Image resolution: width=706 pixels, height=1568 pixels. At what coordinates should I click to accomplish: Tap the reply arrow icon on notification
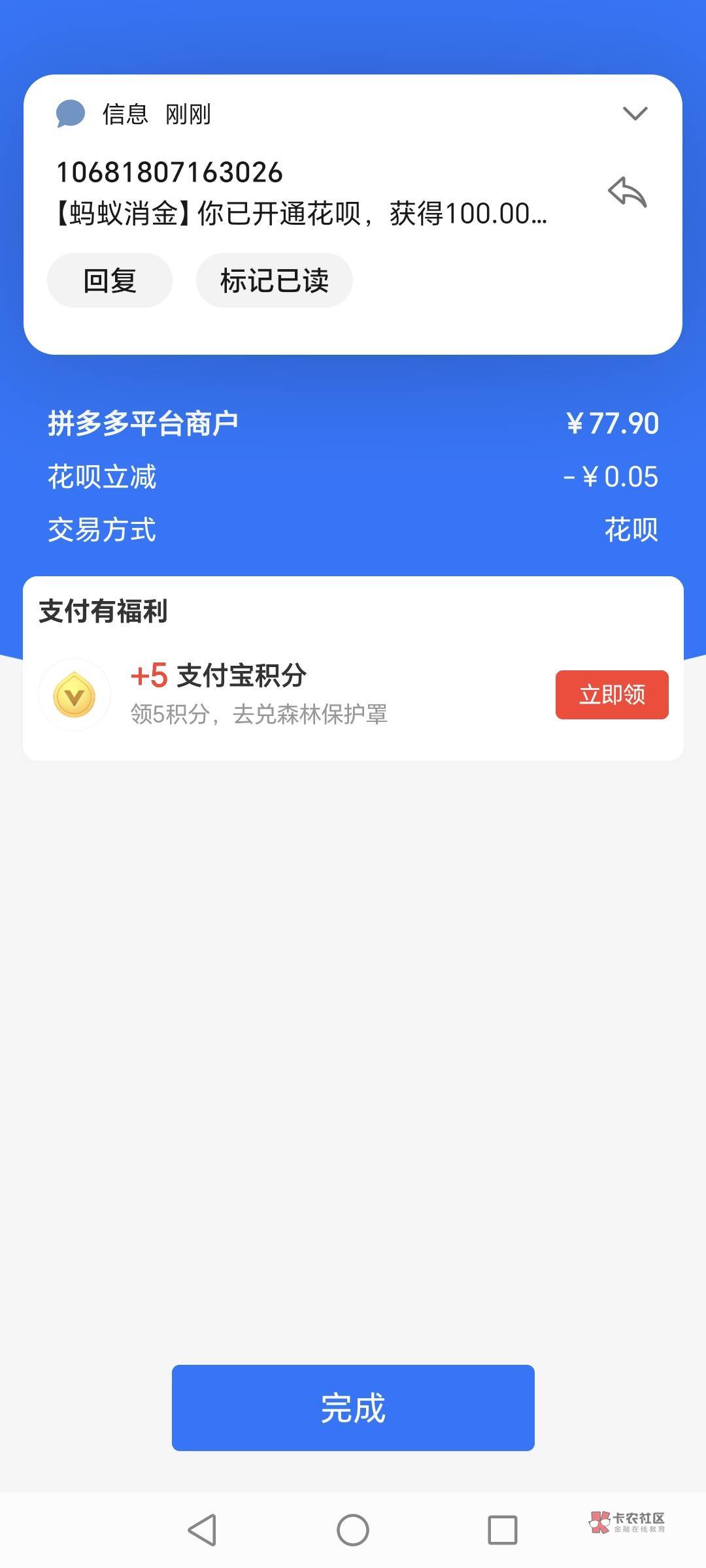pyautogui.click(x=627, y=192)
